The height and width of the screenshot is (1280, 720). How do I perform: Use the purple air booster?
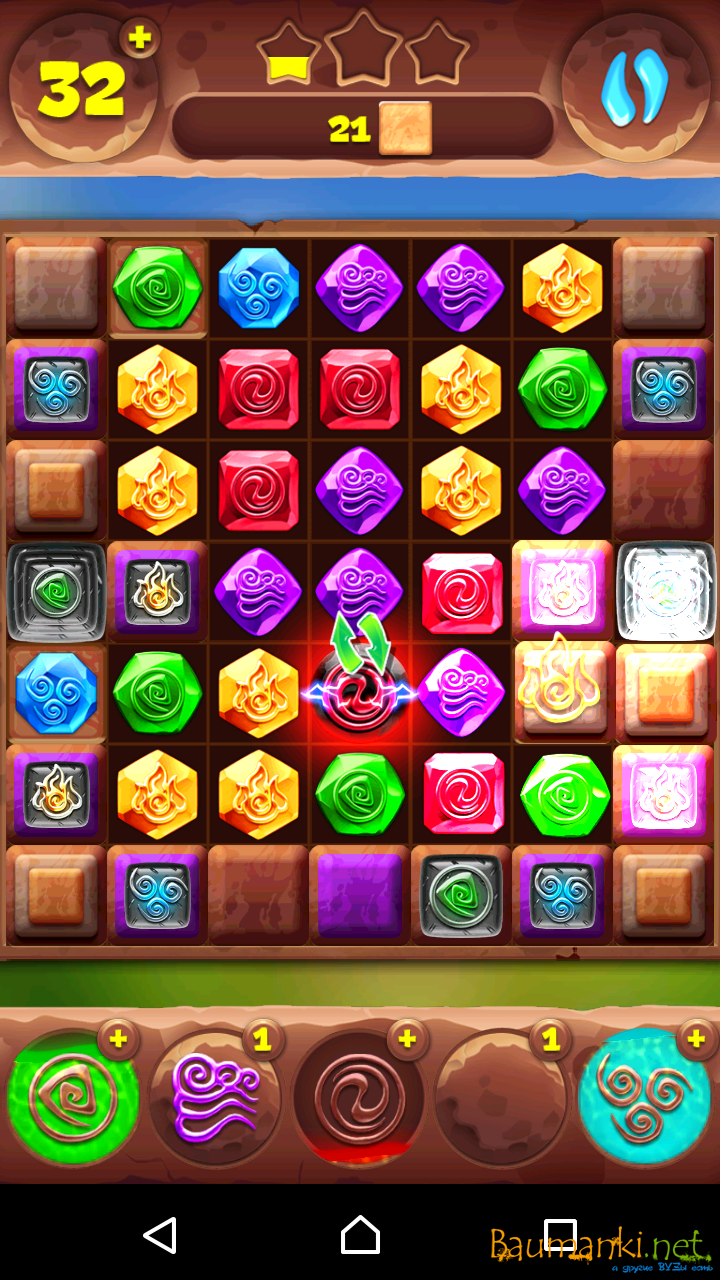pyautogui.click(x=214, y=1097)
